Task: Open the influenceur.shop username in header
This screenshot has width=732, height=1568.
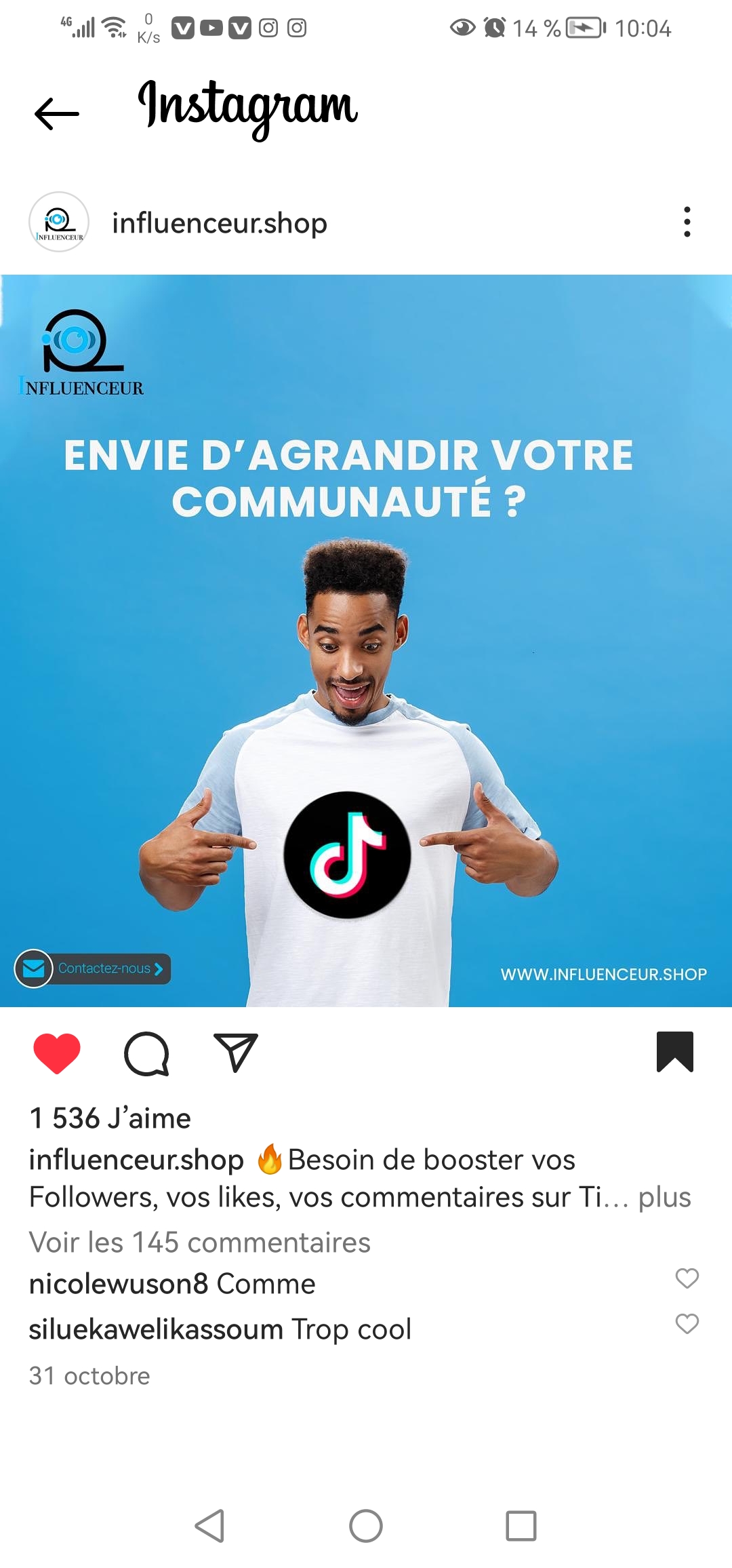Action: (220, 223)
